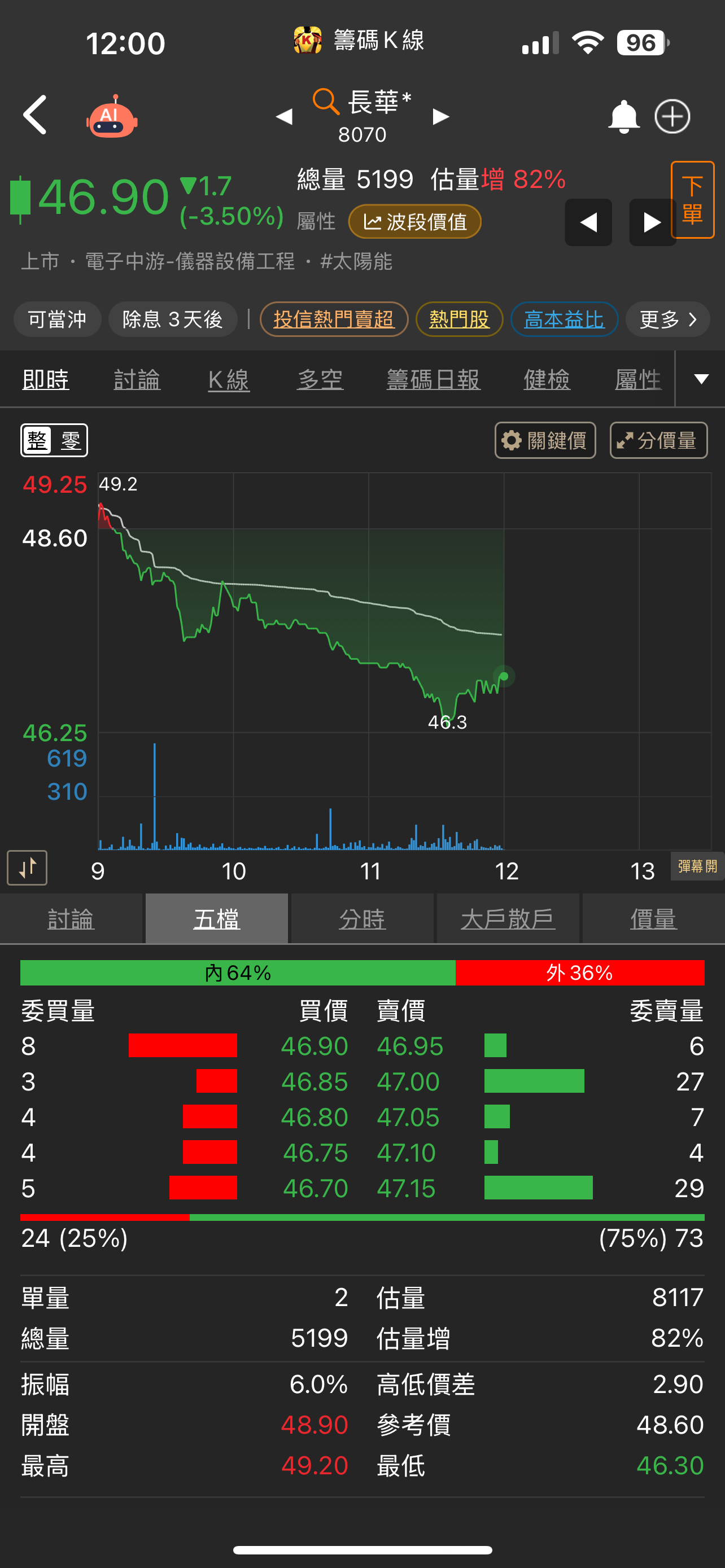Screen dimensions: 725x1568
Task: Open the 高本益比 tag
Action: 564,319
